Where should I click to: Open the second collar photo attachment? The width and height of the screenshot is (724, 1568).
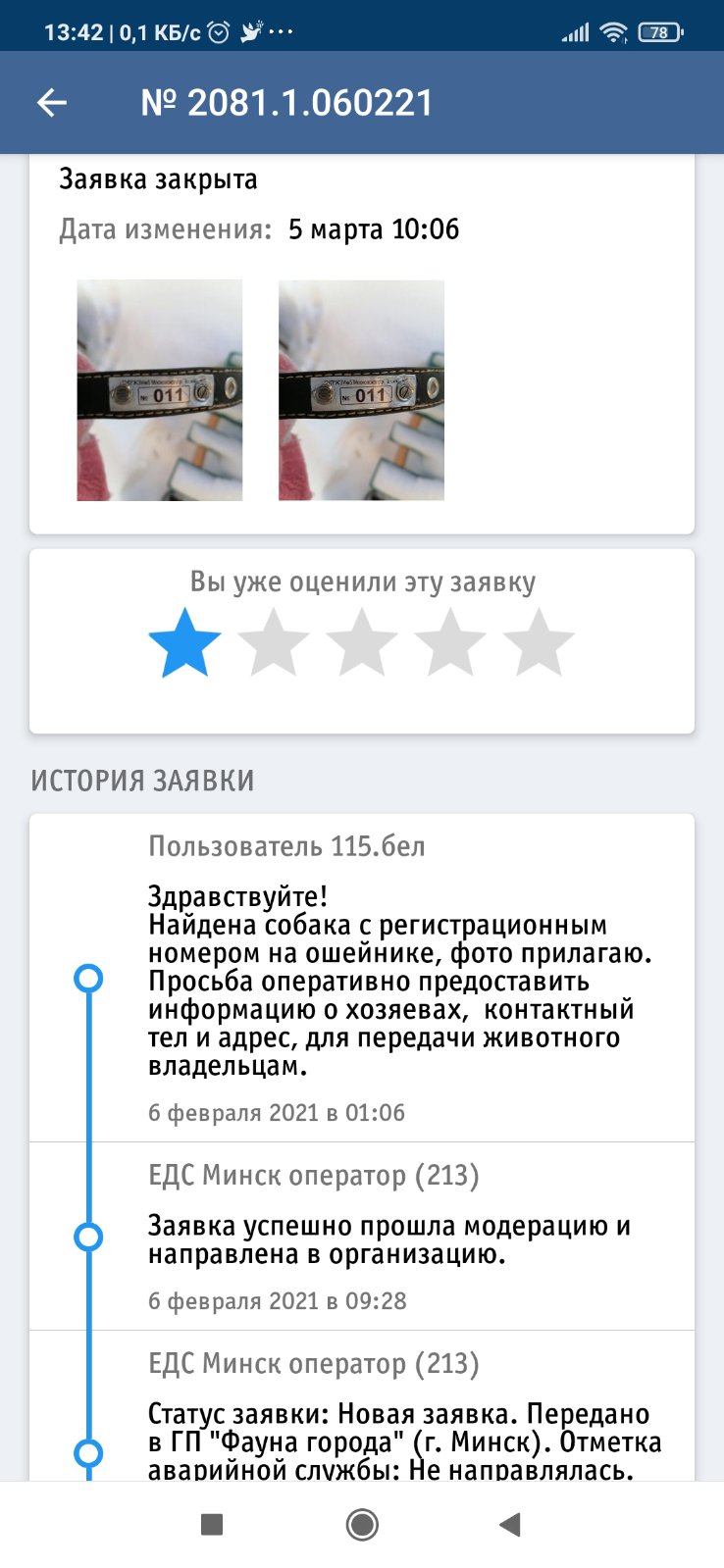pyautogui.click(x=361, y=390)
